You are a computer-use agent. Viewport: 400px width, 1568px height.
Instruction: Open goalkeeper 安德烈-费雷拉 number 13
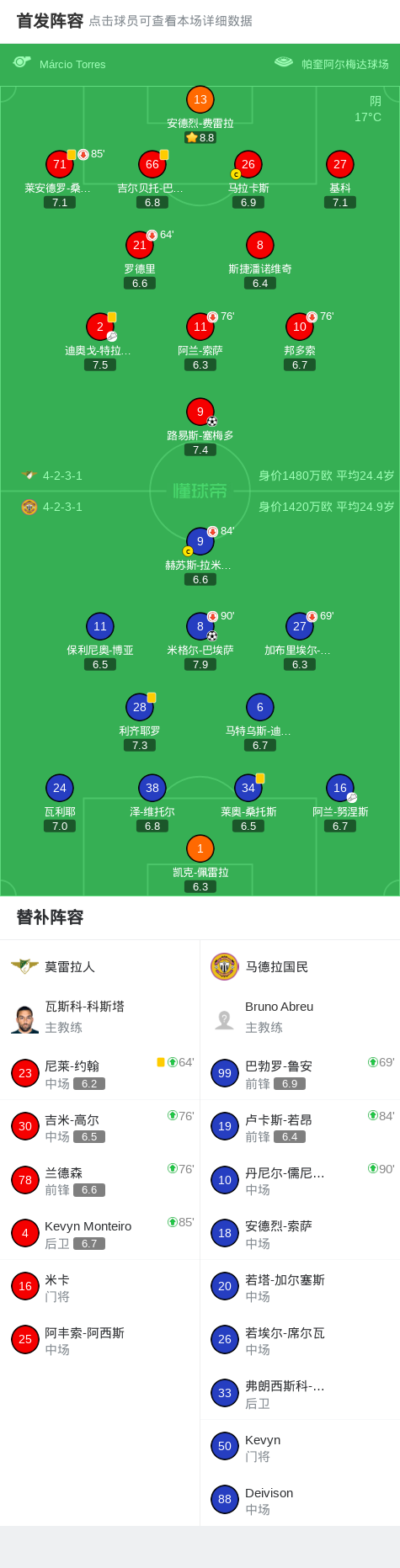[200, 99]
